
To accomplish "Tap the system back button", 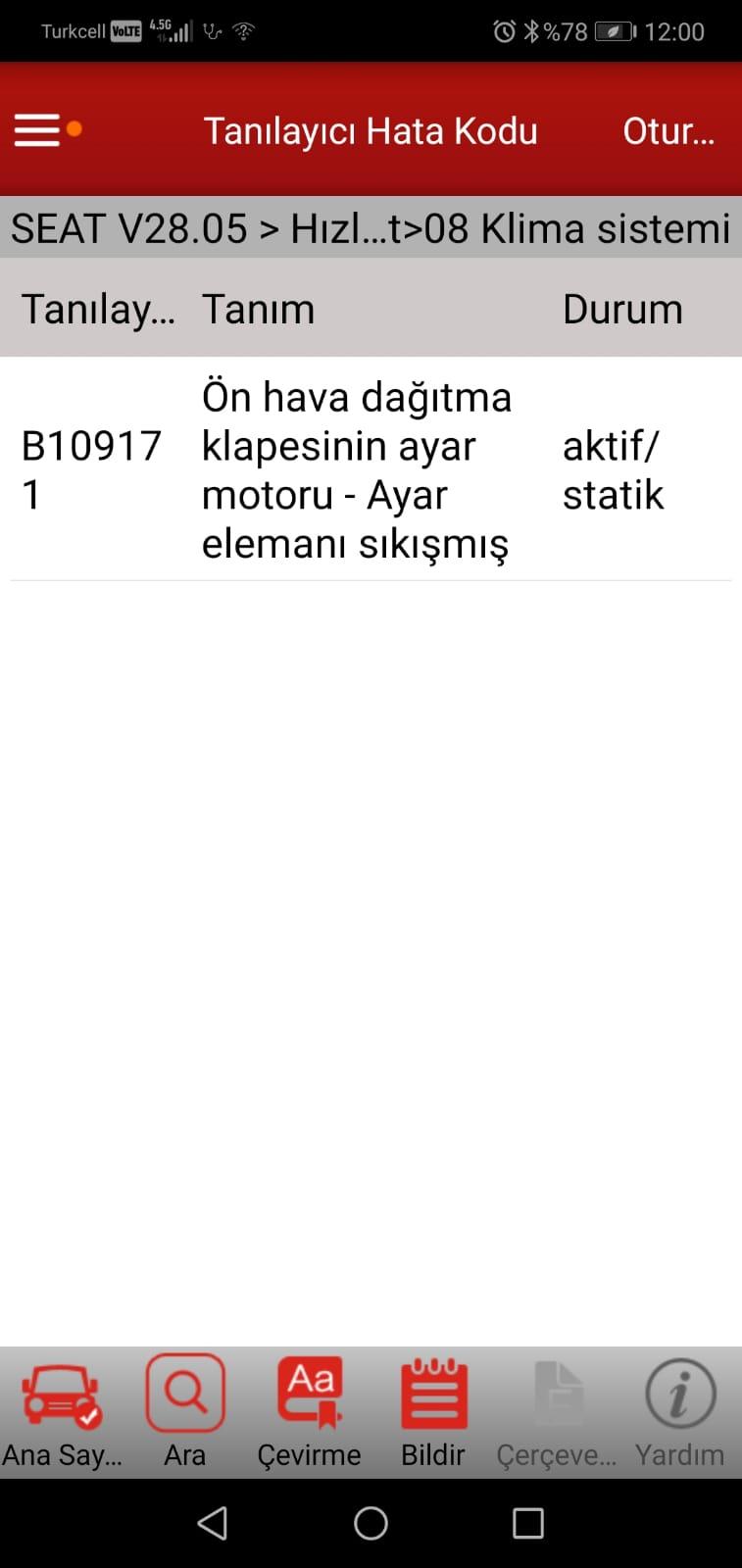I will 213,1523.
